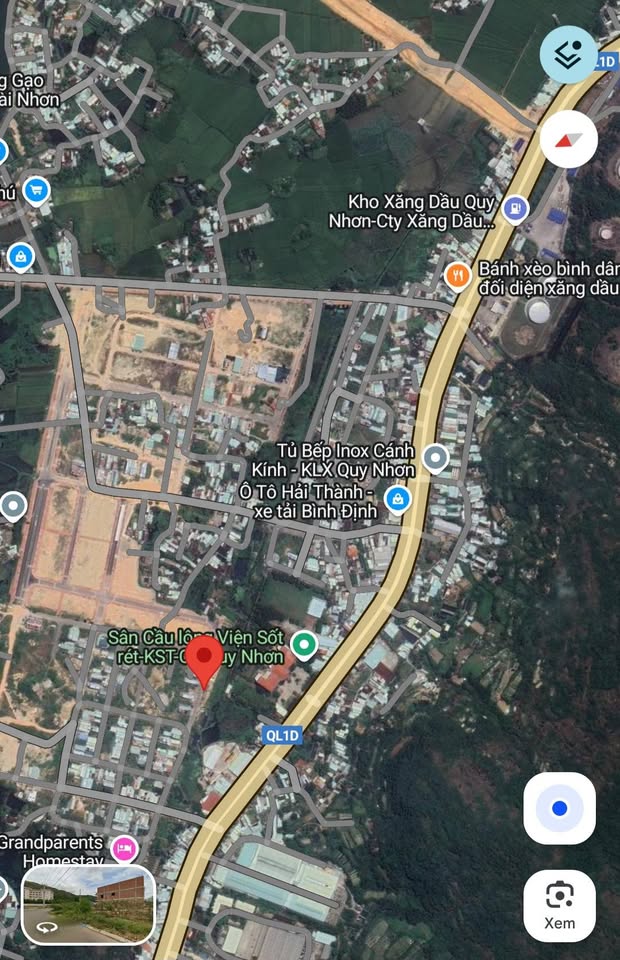This screenshot has height=960, width=620.
Task: Open Grandparents Homestay lodging marker
Action: (124, 849)
